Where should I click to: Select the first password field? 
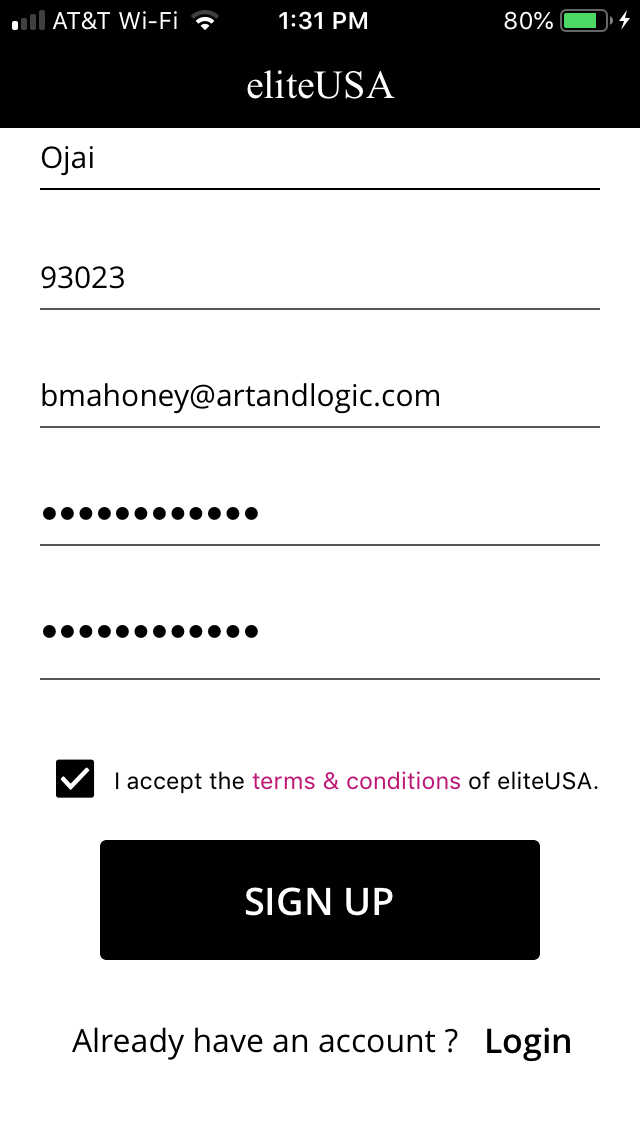click(320, 514)
